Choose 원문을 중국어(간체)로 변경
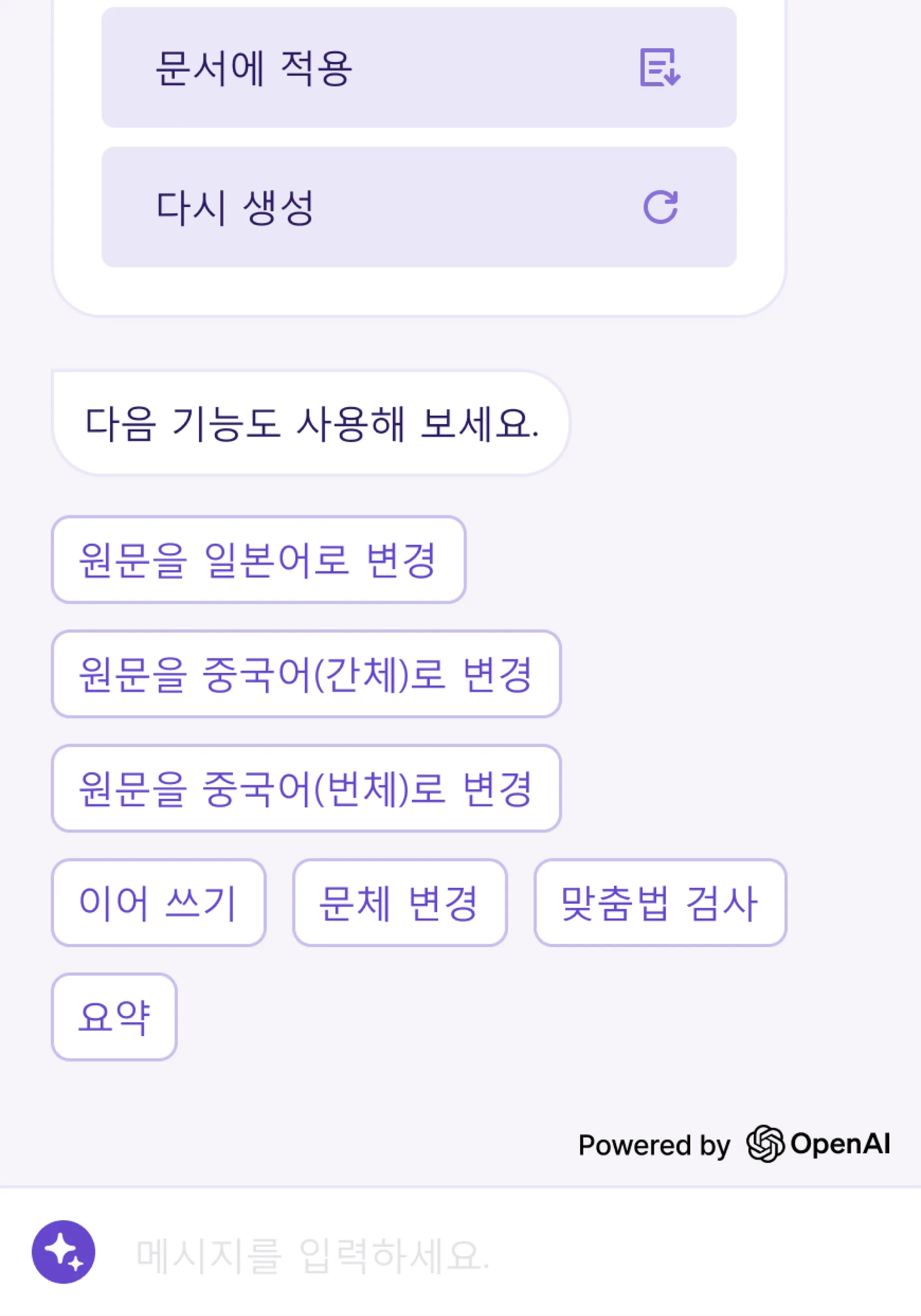The width and height of the screenshot is (921, 1316). tap(306, 674)
